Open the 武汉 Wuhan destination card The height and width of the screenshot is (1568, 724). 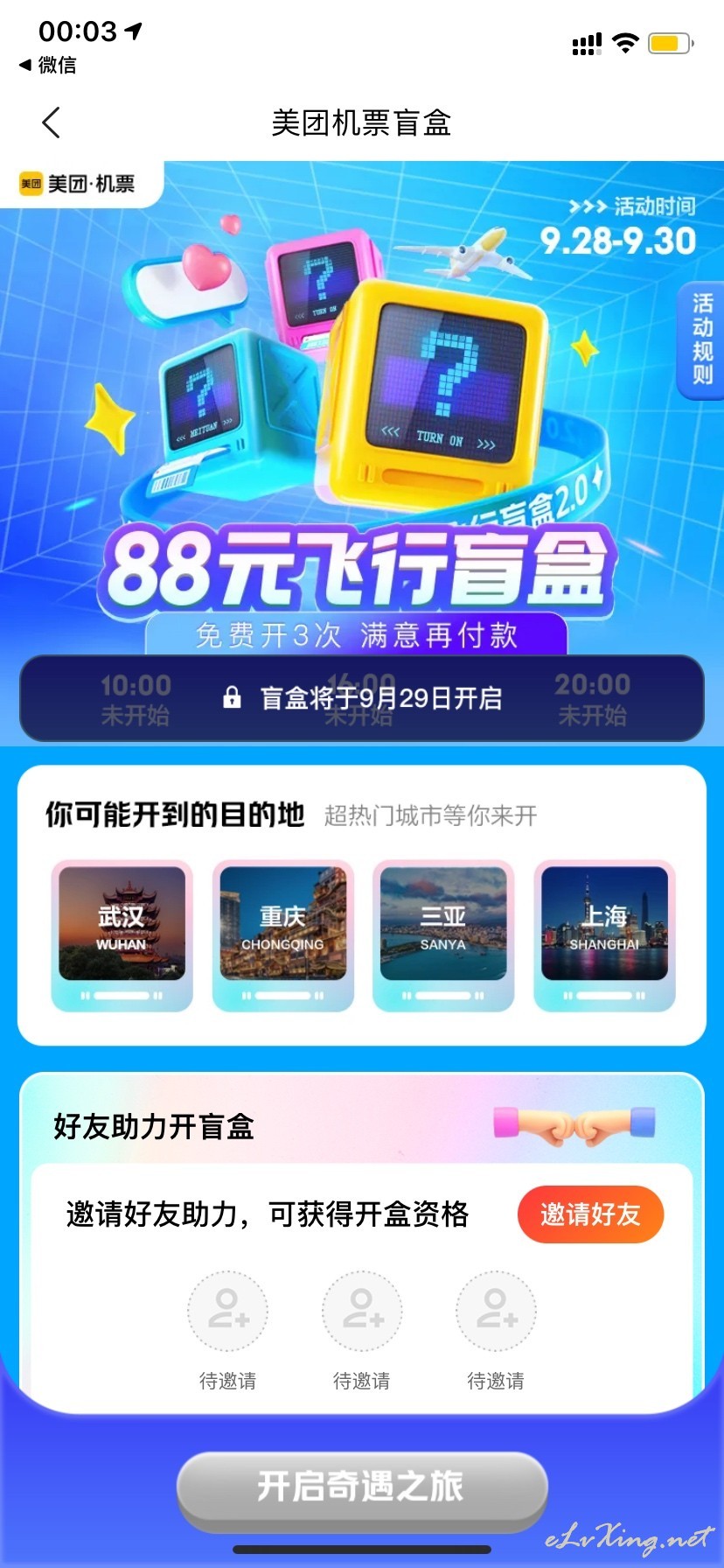pyautogui.click(x=122, y=935)
